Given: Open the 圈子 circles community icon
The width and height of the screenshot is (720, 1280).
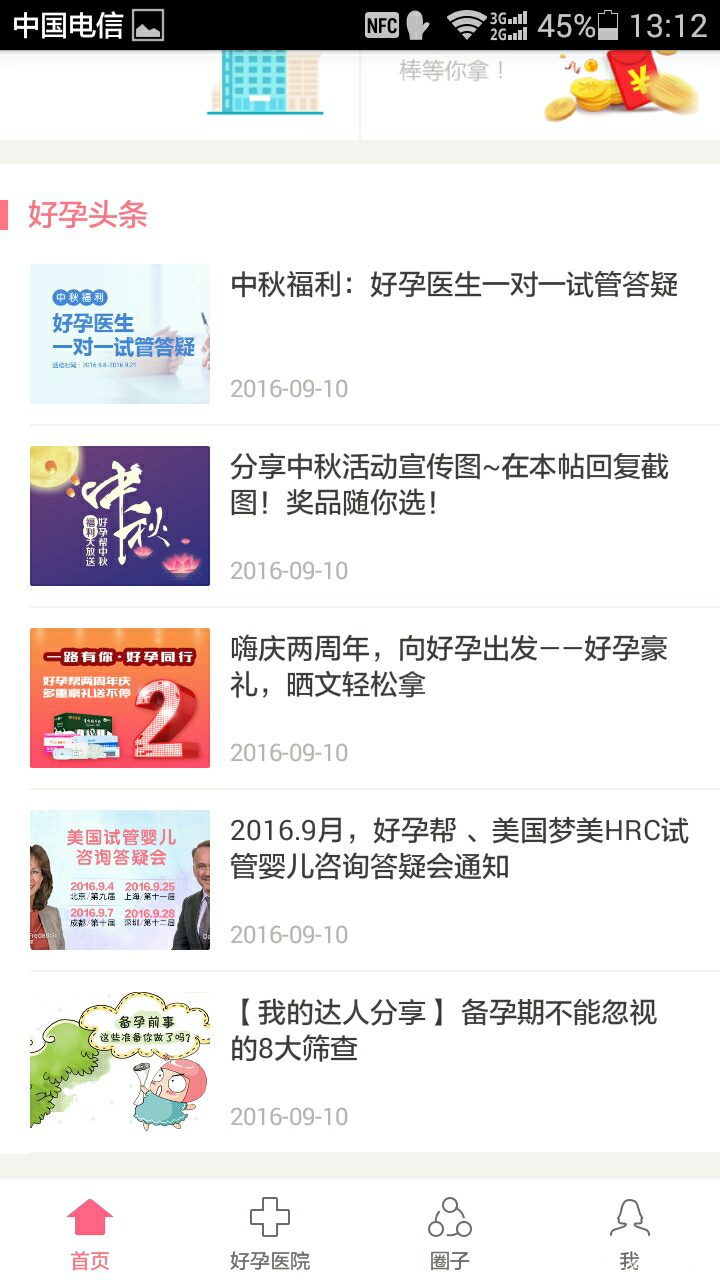Looking at the screenshot, I should click(449, 1215).
